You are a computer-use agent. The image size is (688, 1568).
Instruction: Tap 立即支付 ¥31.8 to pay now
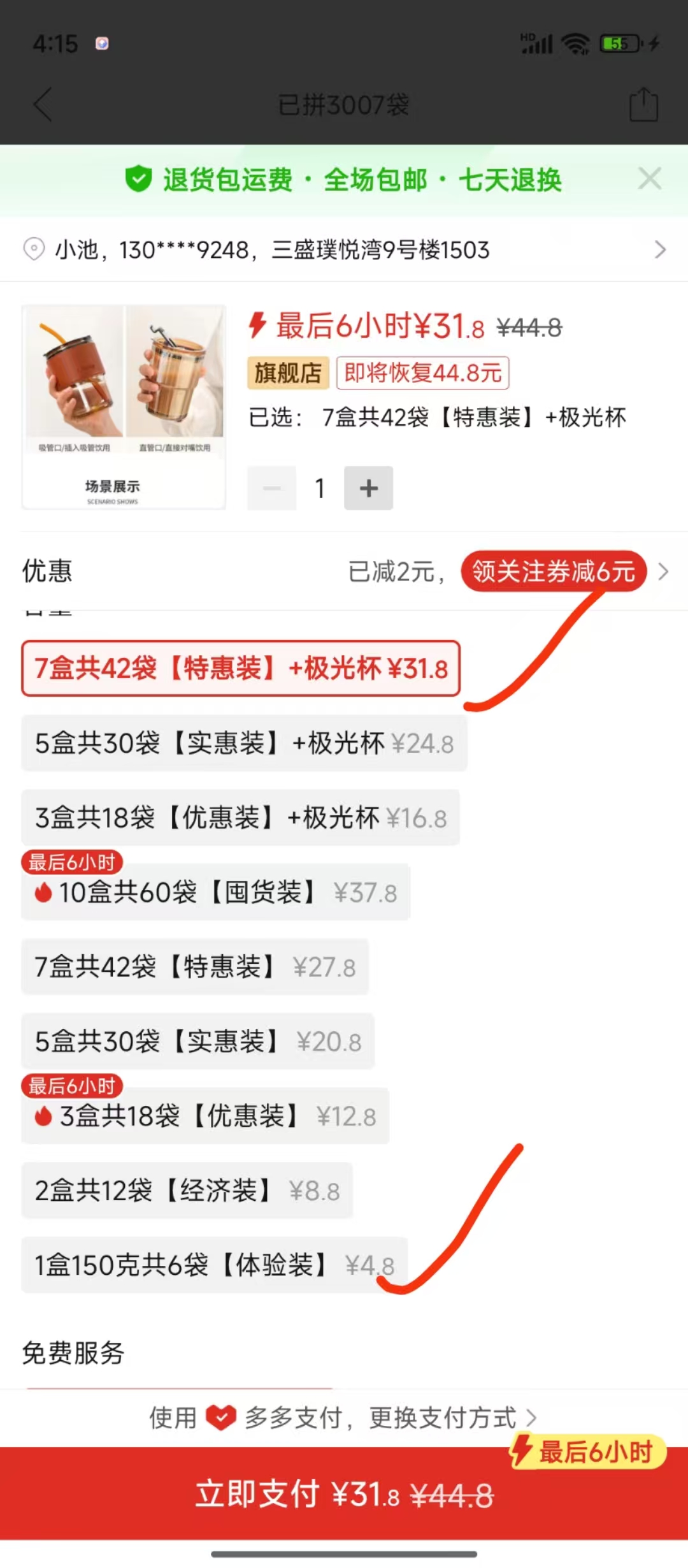pyautogui.click(x=344, y=1493)
